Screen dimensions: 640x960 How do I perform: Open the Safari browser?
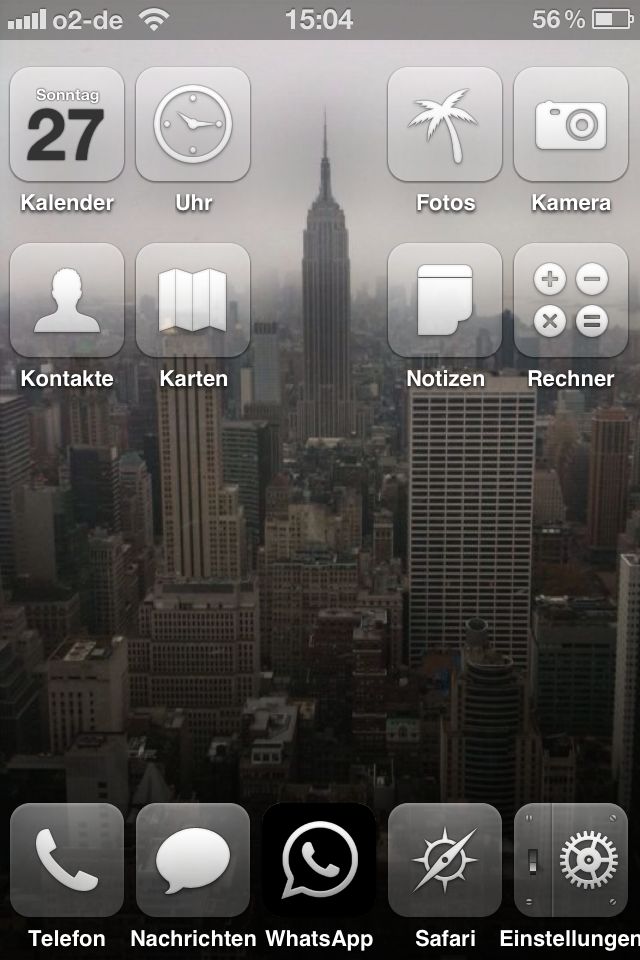pos(445,860)
